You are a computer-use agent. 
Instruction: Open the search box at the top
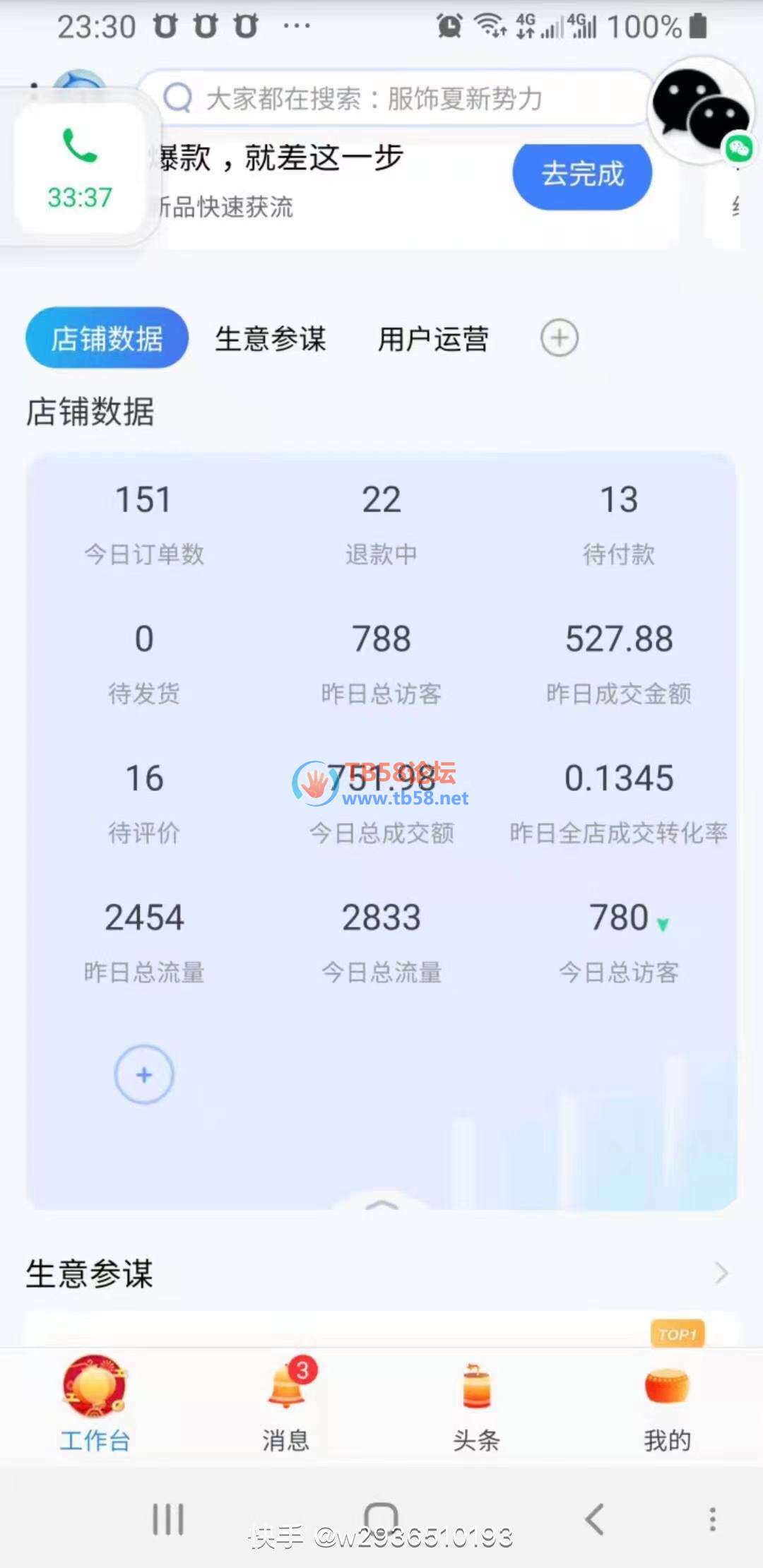[x=396, y=98]
